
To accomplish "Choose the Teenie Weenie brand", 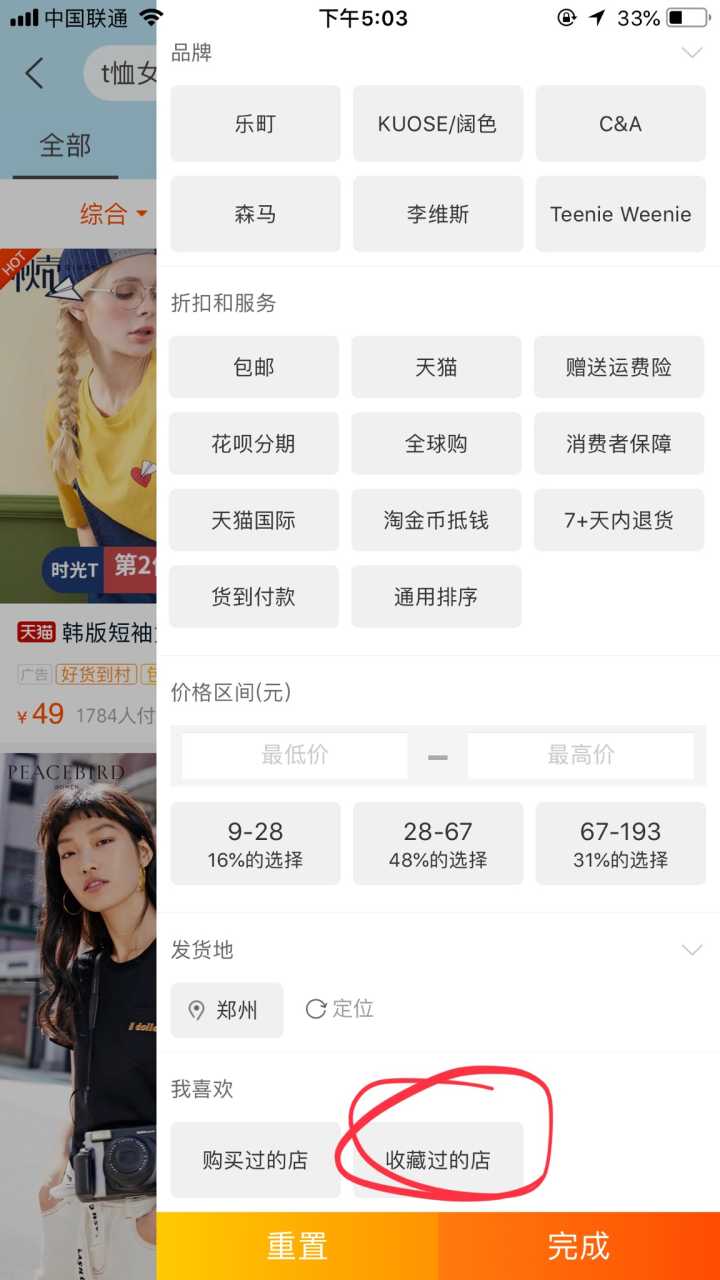I will (x=620, y=214).
